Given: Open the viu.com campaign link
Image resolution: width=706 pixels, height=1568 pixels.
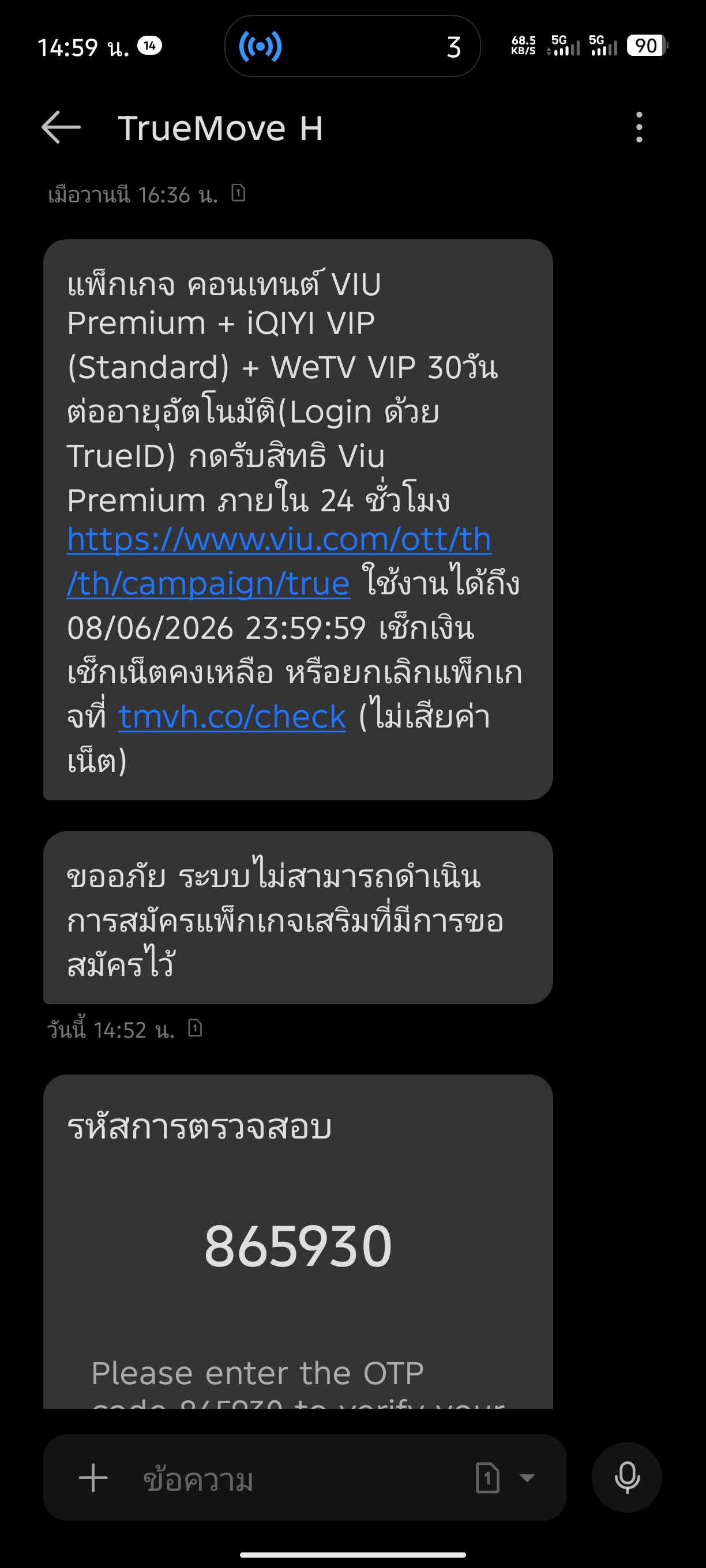Looking at the screenshot, I should (279, 561).
